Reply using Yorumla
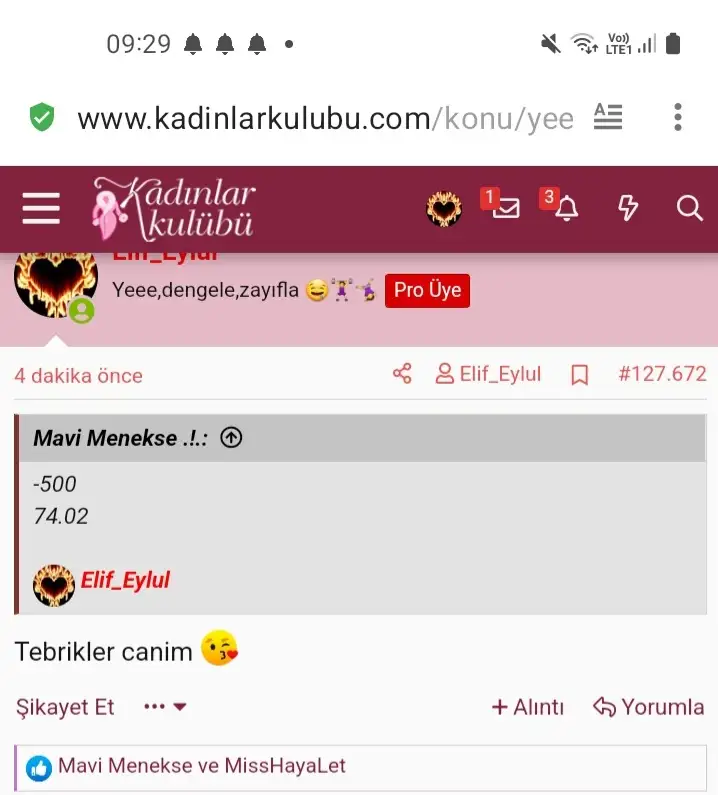 point(648,707)
